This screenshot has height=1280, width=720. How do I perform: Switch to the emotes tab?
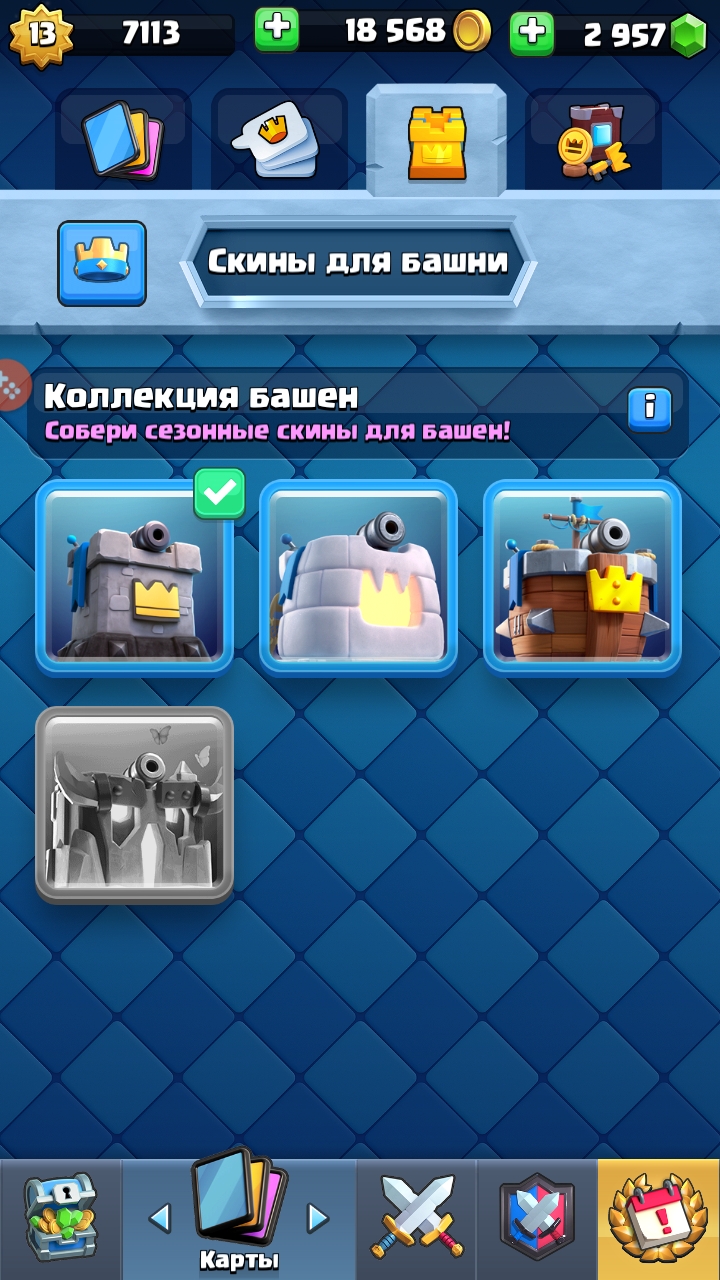click(x=278, y=140)
